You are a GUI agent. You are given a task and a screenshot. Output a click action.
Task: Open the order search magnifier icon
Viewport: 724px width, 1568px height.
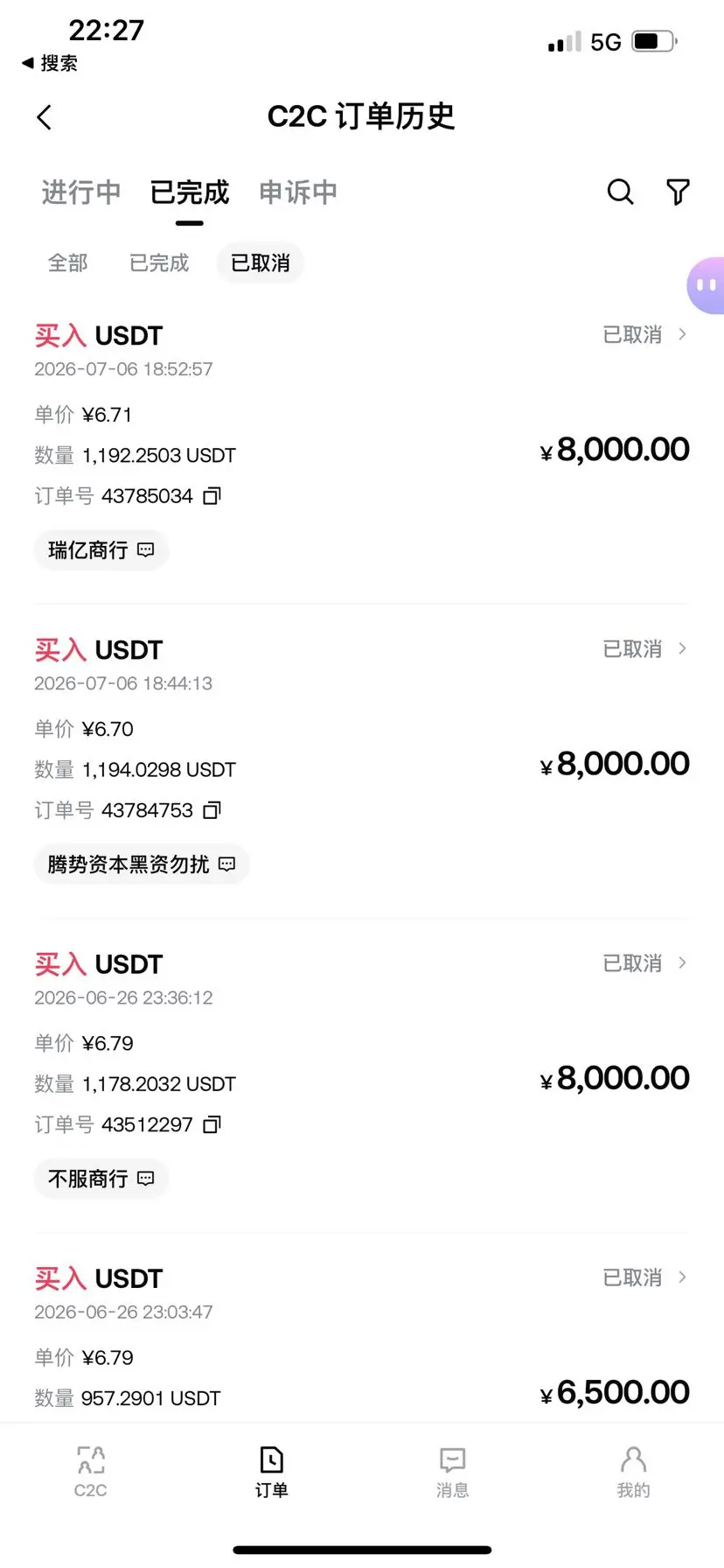coord(620,192)
